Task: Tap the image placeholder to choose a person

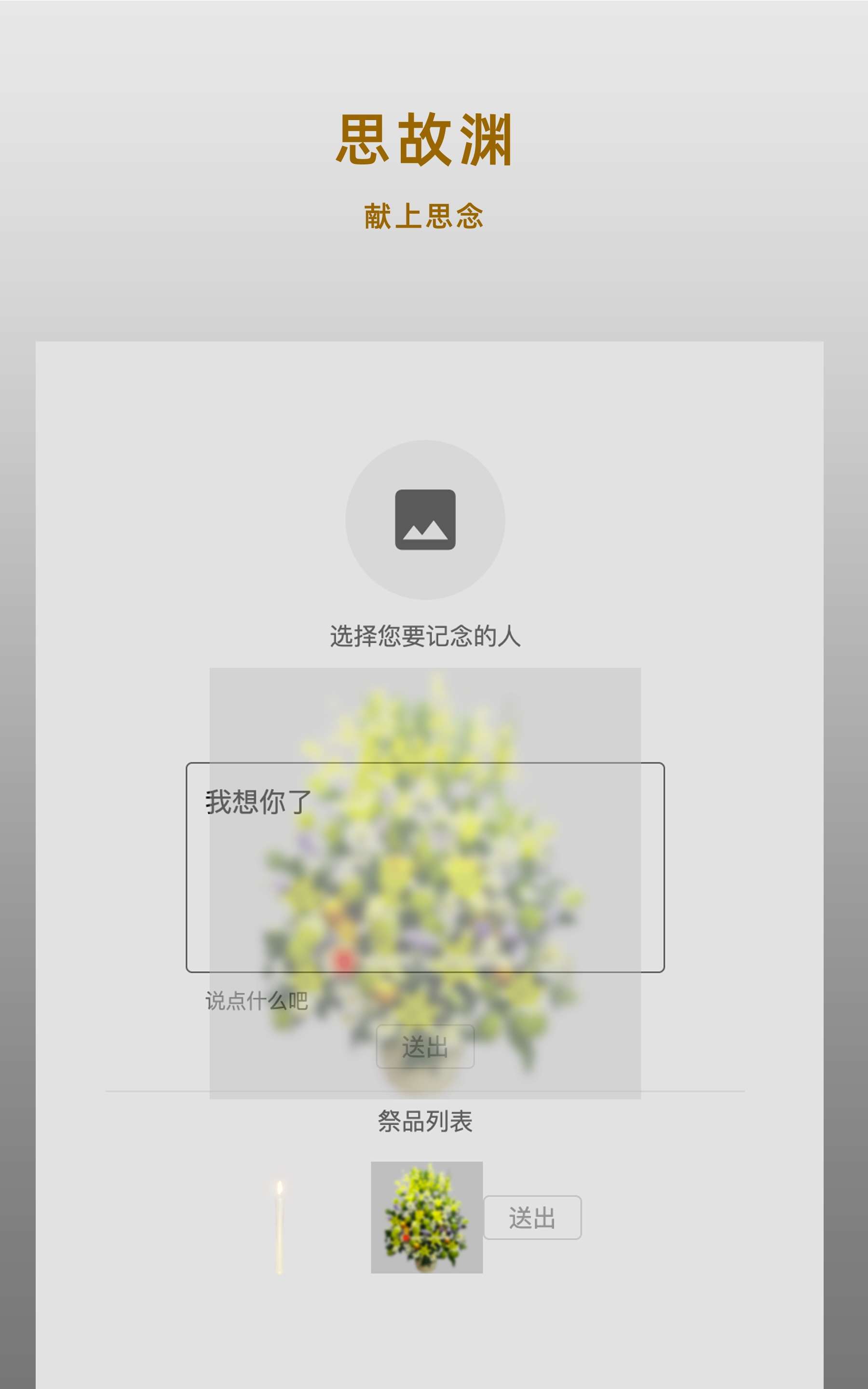Action: pyautogui.click(x=425, y=519)
